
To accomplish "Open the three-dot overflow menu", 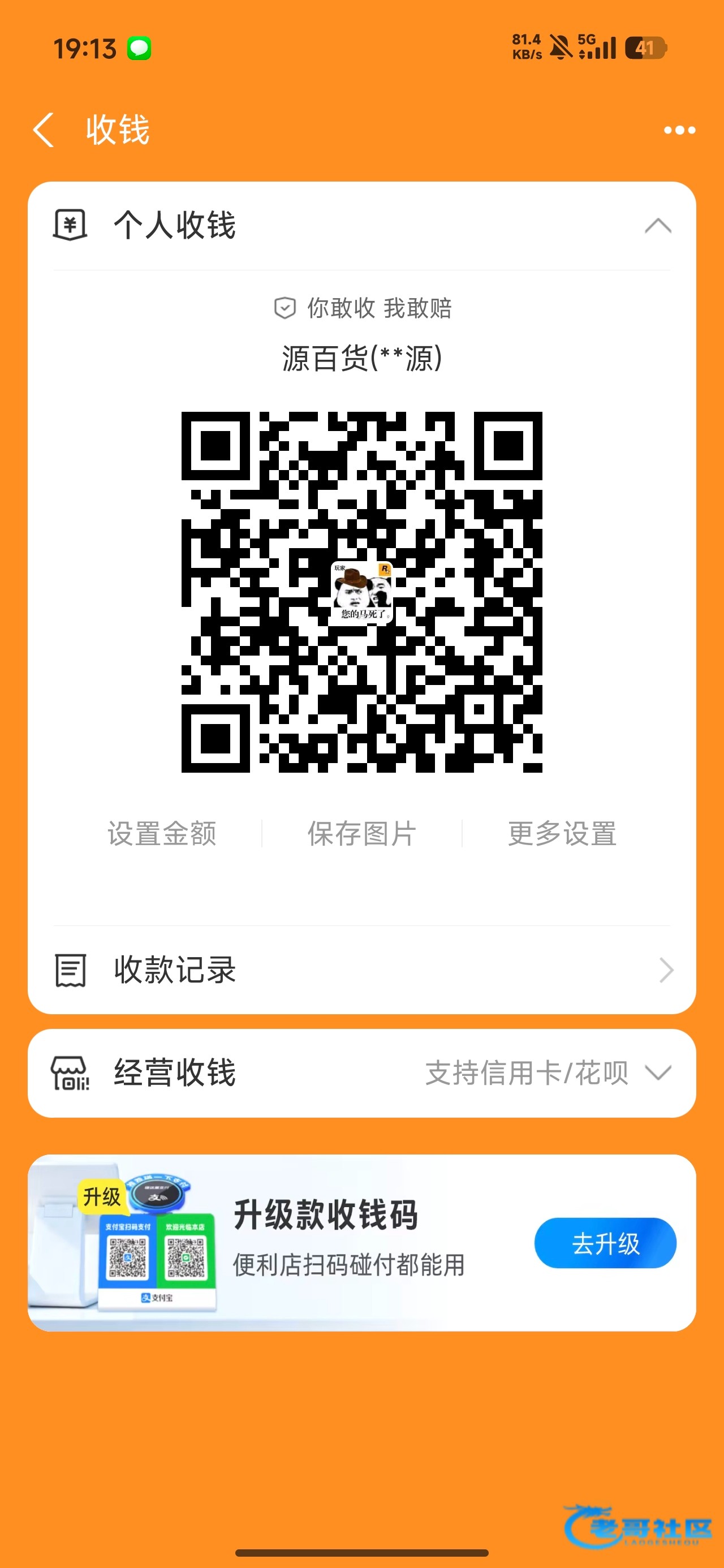I will pos(679,130).
